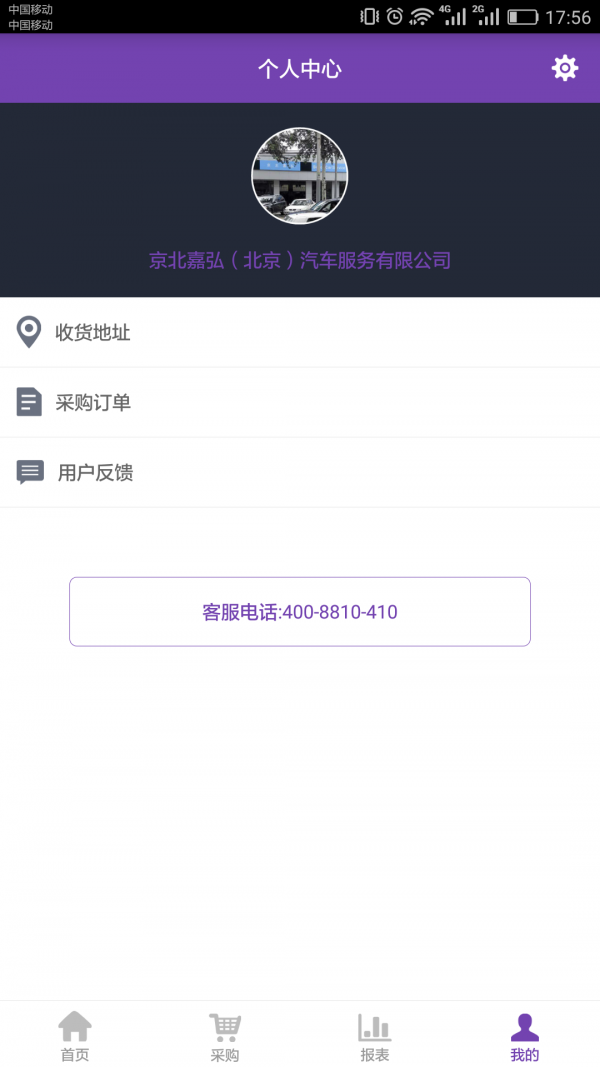Select the 我的 profile tab

pyautogui.click(x=524, y=1036)
